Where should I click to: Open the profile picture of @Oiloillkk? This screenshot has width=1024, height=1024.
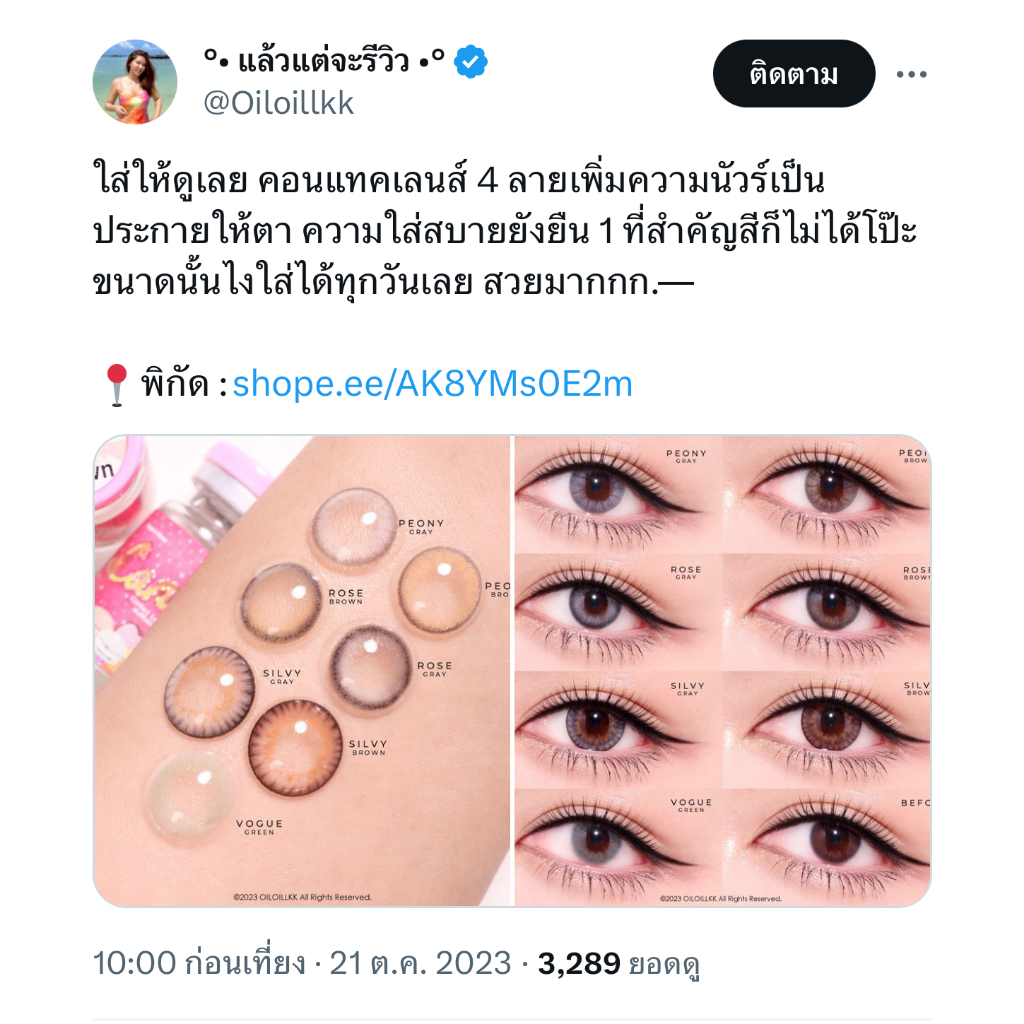click(x=135, y=82)
